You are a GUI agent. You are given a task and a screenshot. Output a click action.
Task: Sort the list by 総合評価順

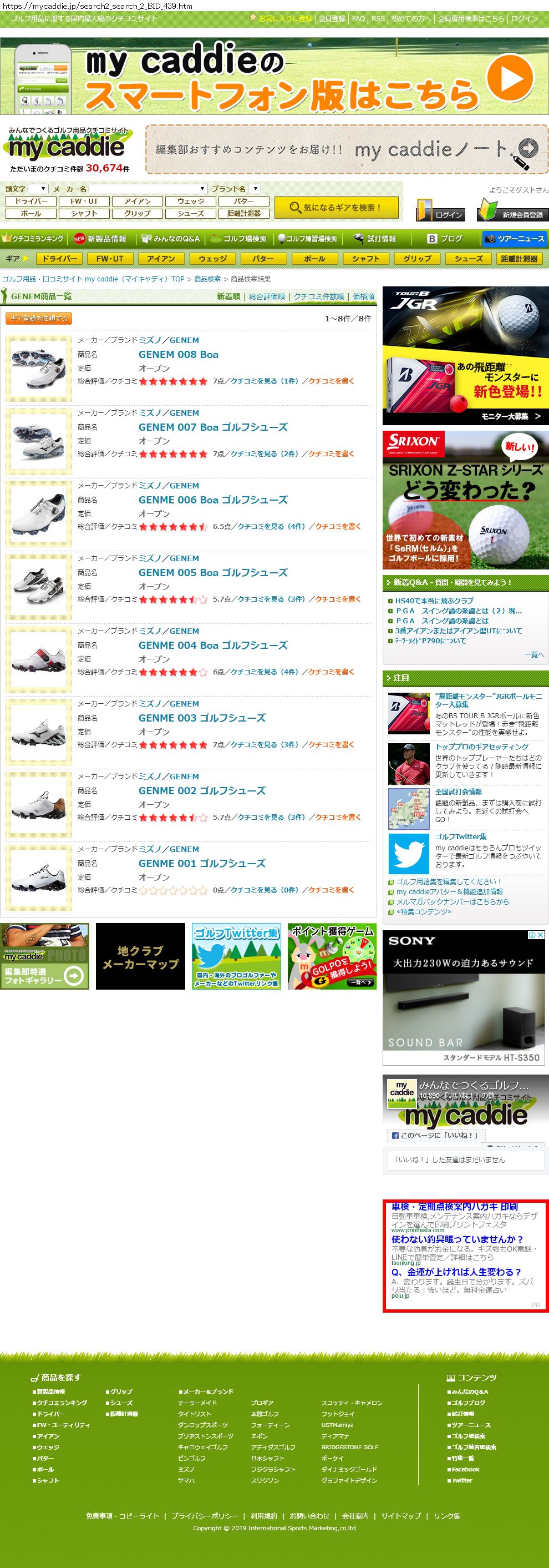click(266, 296)
